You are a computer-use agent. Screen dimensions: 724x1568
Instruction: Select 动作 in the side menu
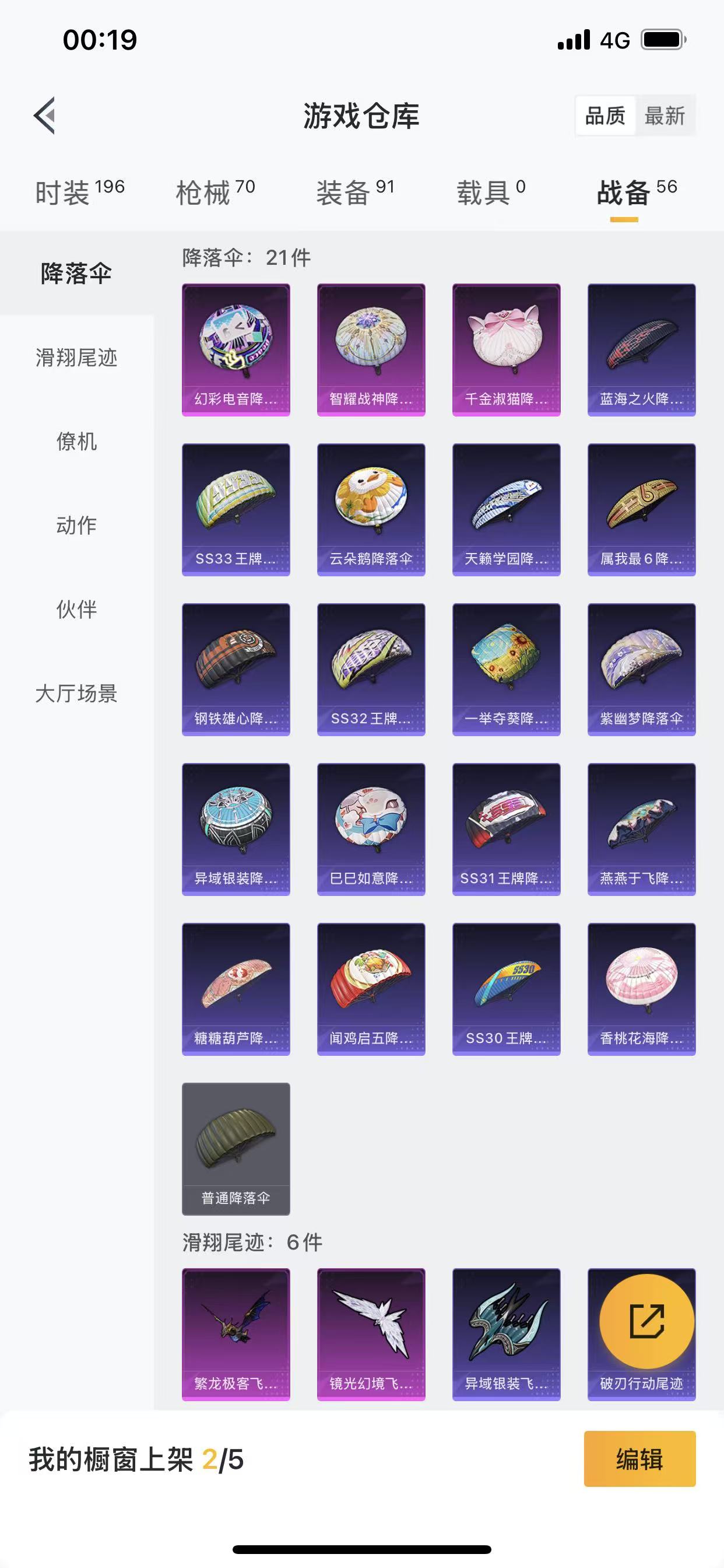pyautogui.click(x=77, y=526)
